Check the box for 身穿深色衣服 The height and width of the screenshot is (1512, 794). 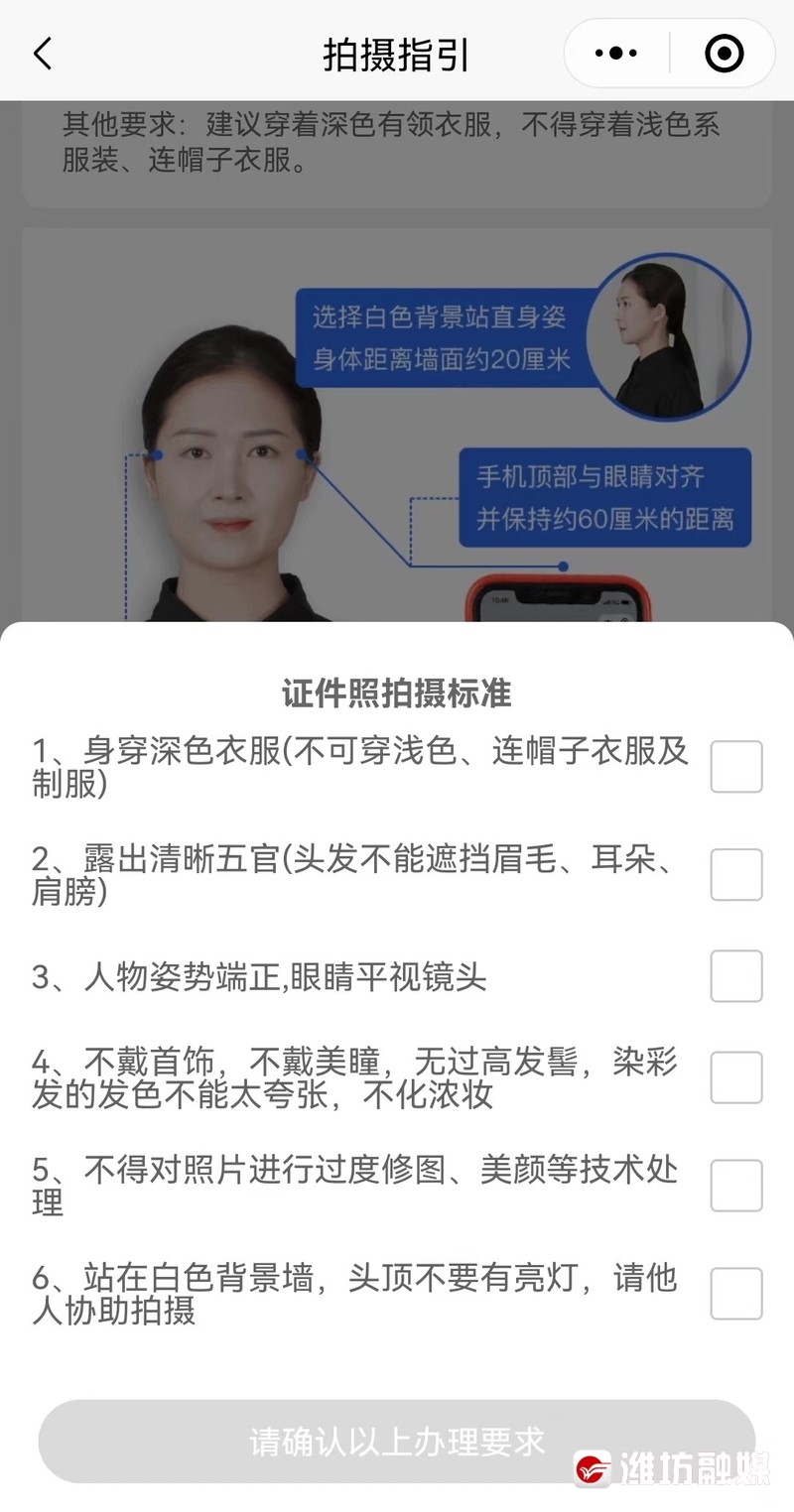click(736, 766)
